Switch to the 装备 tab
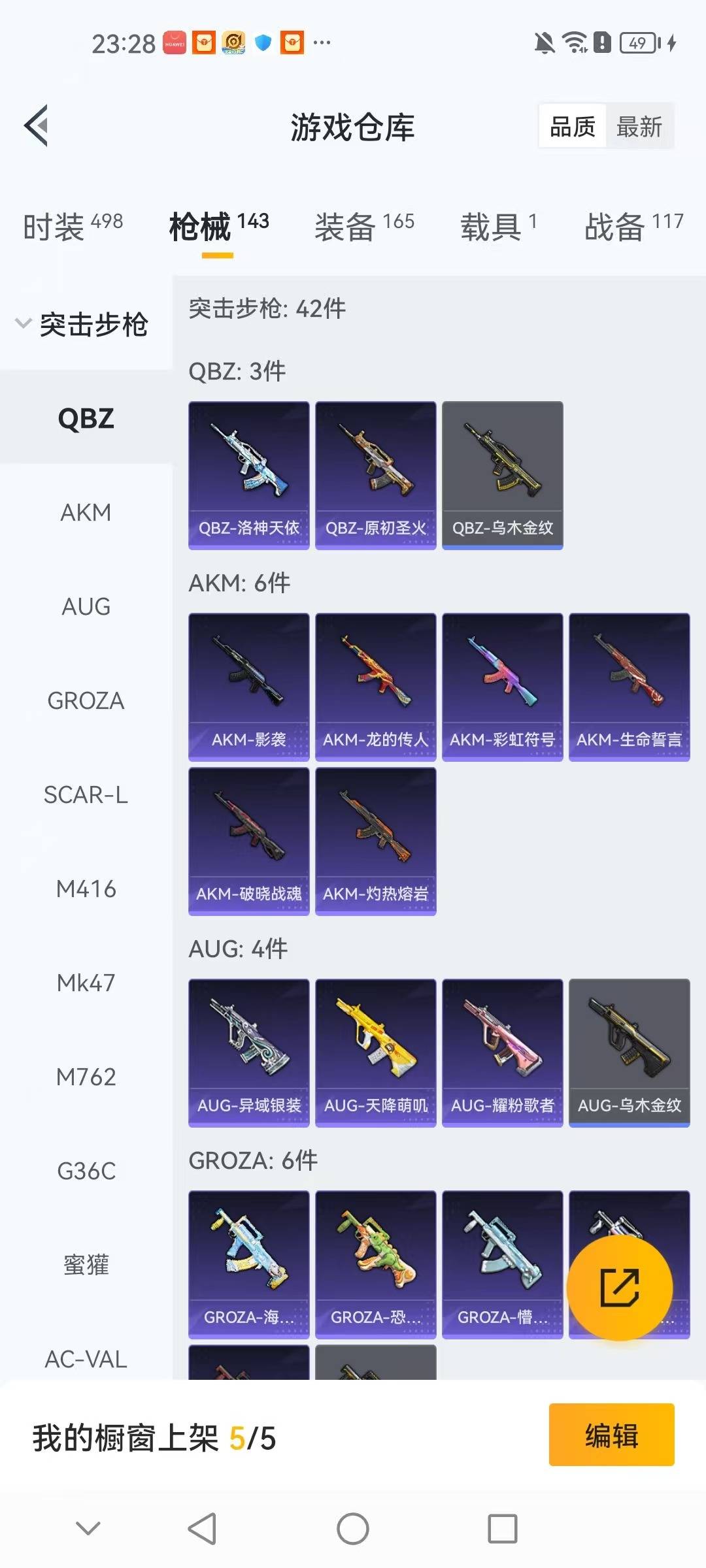706x1568 pixels. 363,227
